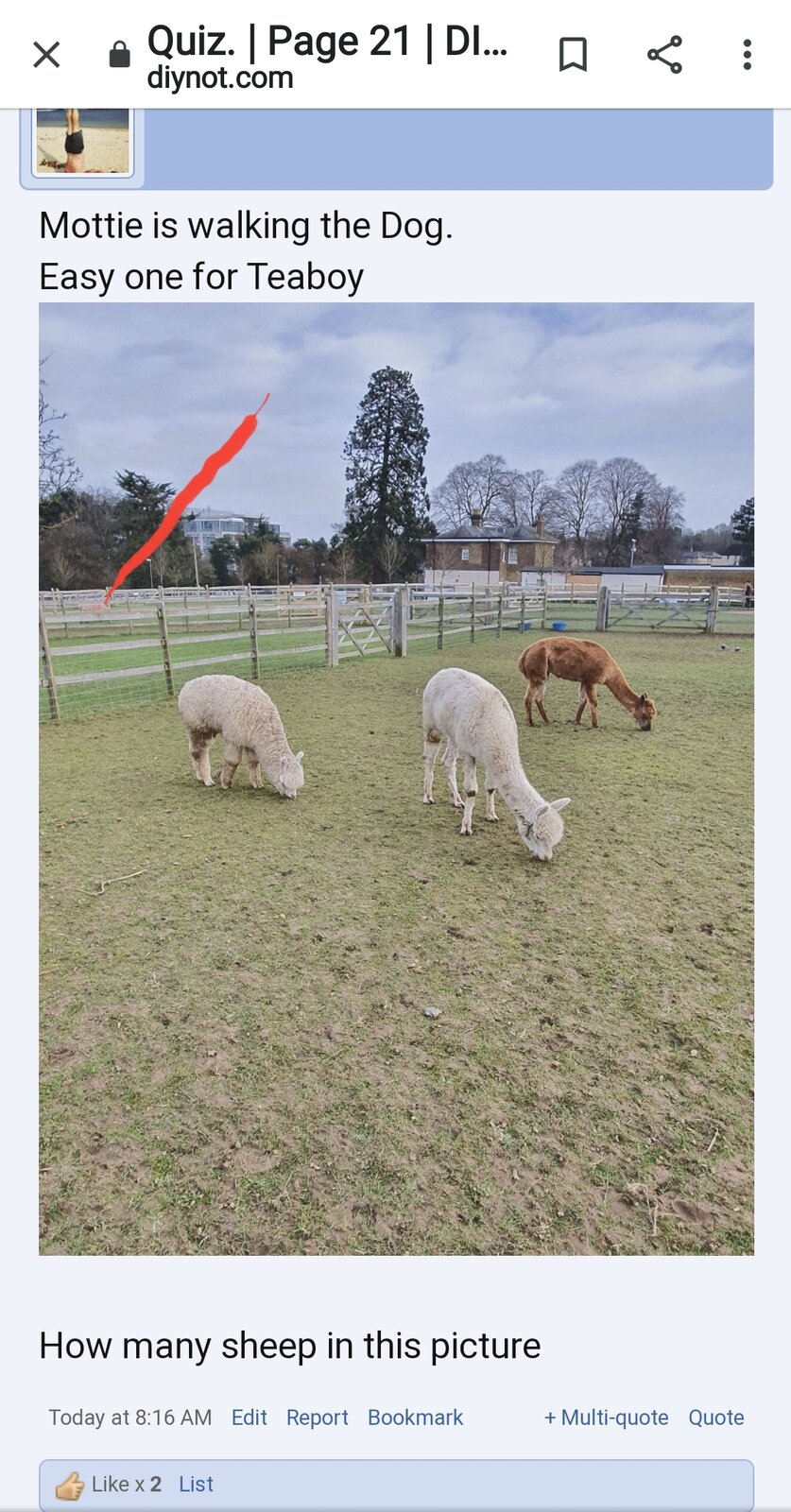Add post to Multi-quote
Screen dimensions: 791x1512
pyautogui.click(x=606, y=1417)
